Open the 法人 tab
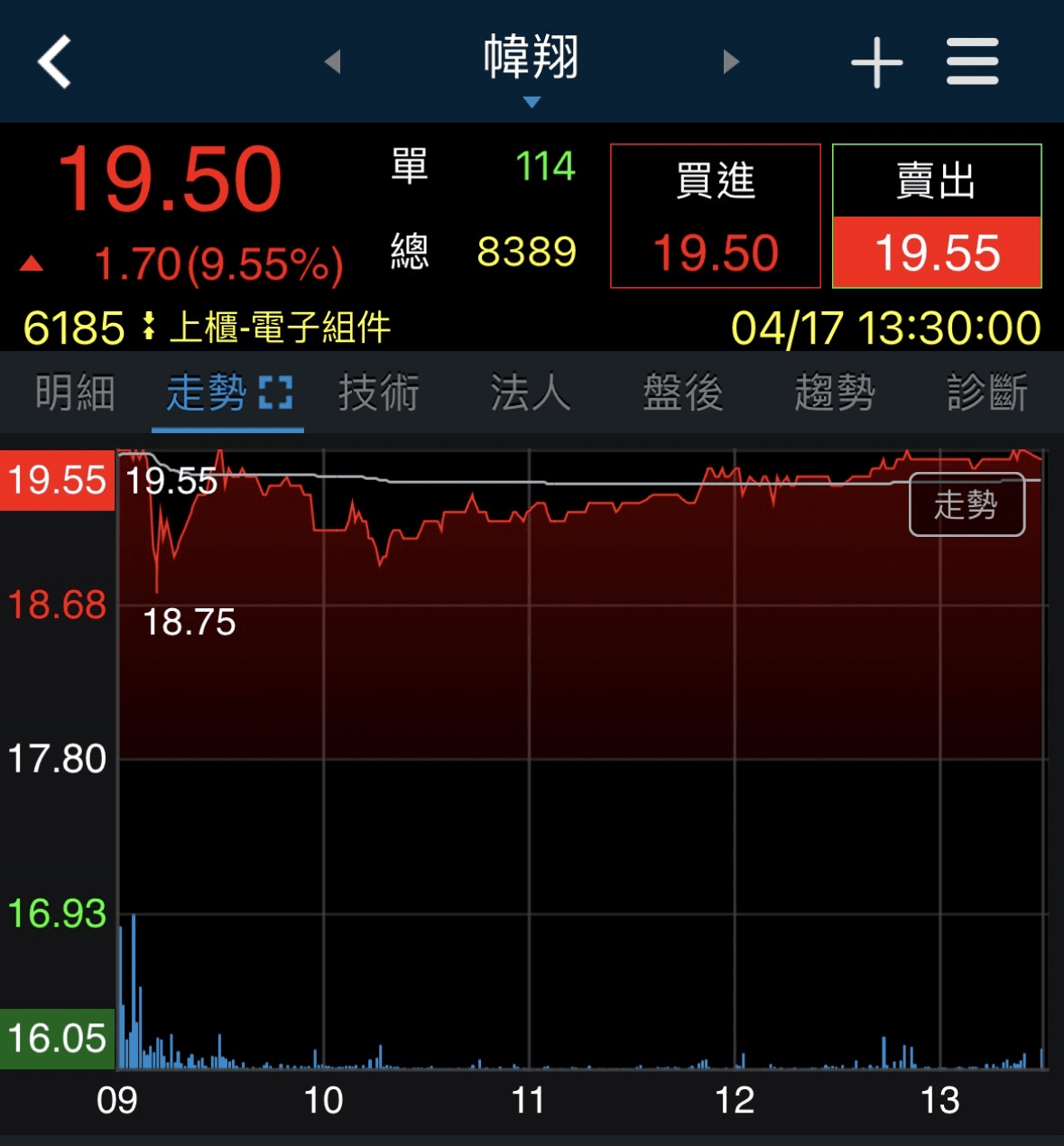1064x1146 pixels. click(531, 392)
